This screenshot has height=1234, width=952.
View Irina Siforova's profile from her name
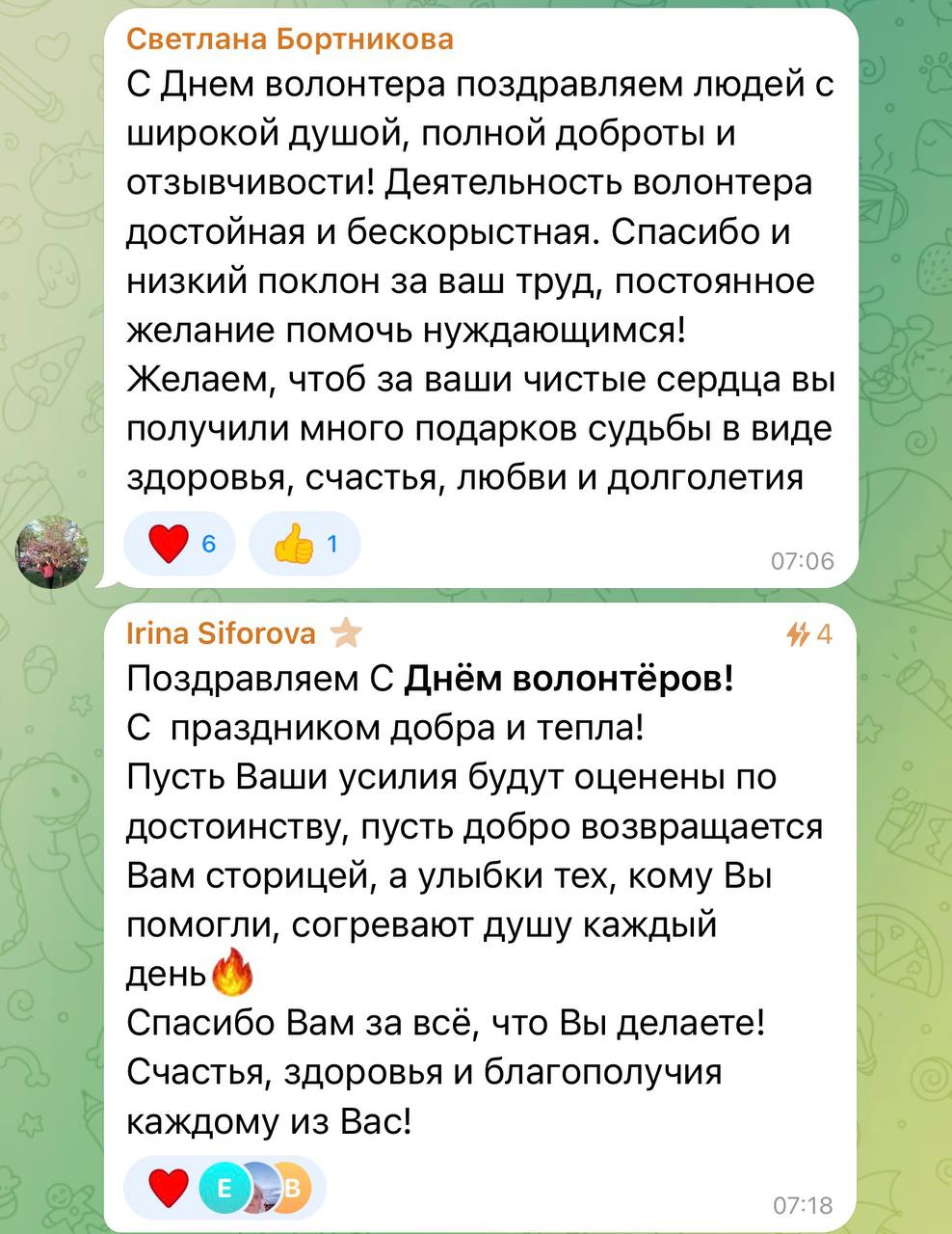(221, 633)
